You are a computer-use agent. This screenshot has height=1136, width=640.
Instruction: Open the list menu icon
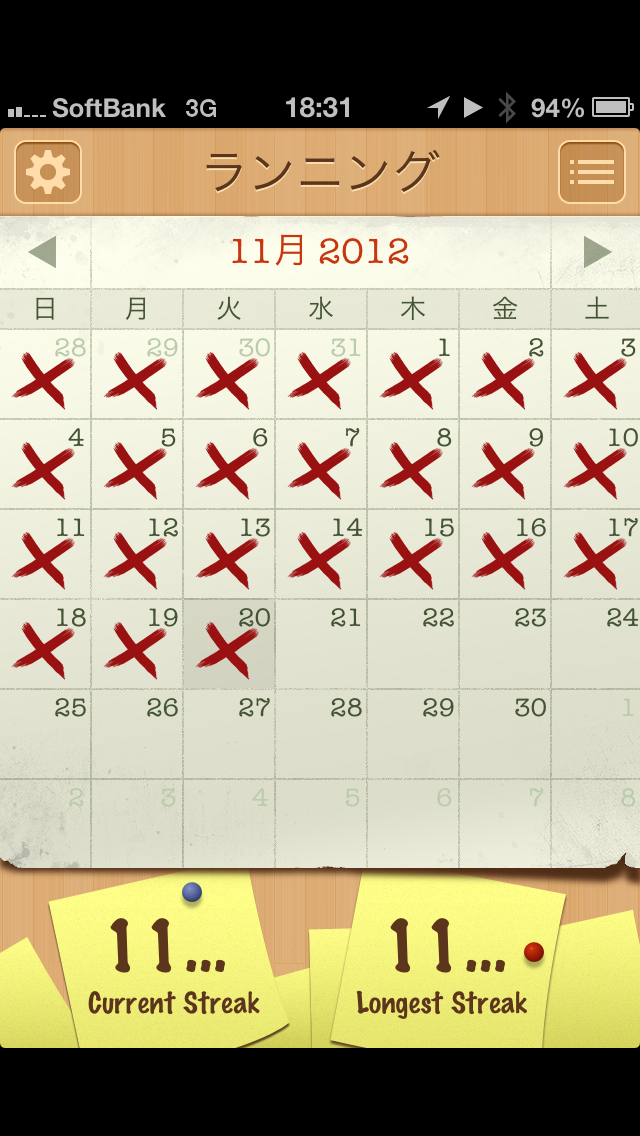pyautogui.click(x=591, y=172)
